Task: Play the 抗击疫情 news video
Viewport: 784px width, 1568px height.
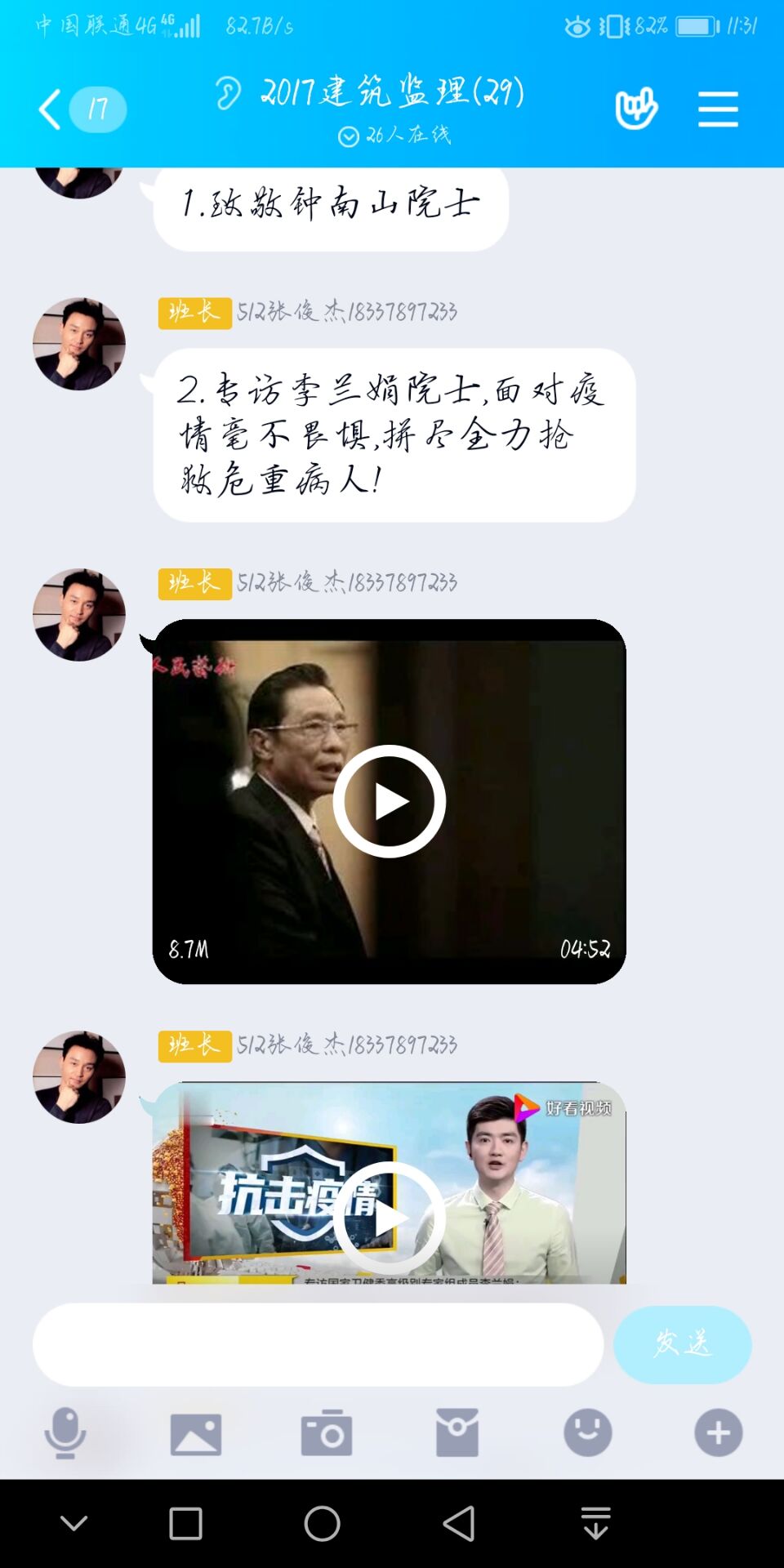Action: (x=389, y=1217)
